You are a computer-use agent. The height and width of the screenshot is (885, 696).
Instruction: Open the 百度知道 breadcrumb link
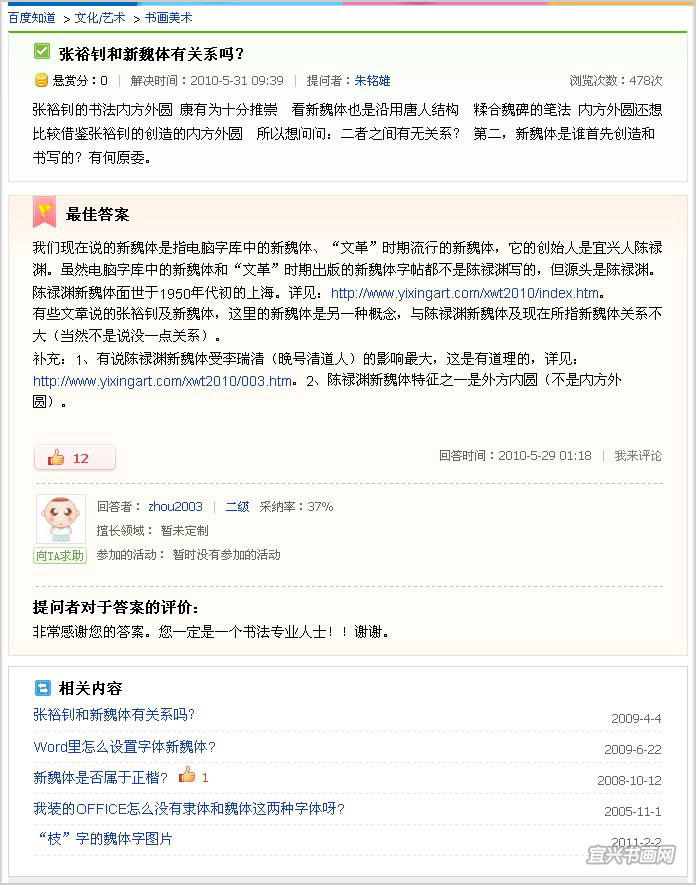click(32, 18)
